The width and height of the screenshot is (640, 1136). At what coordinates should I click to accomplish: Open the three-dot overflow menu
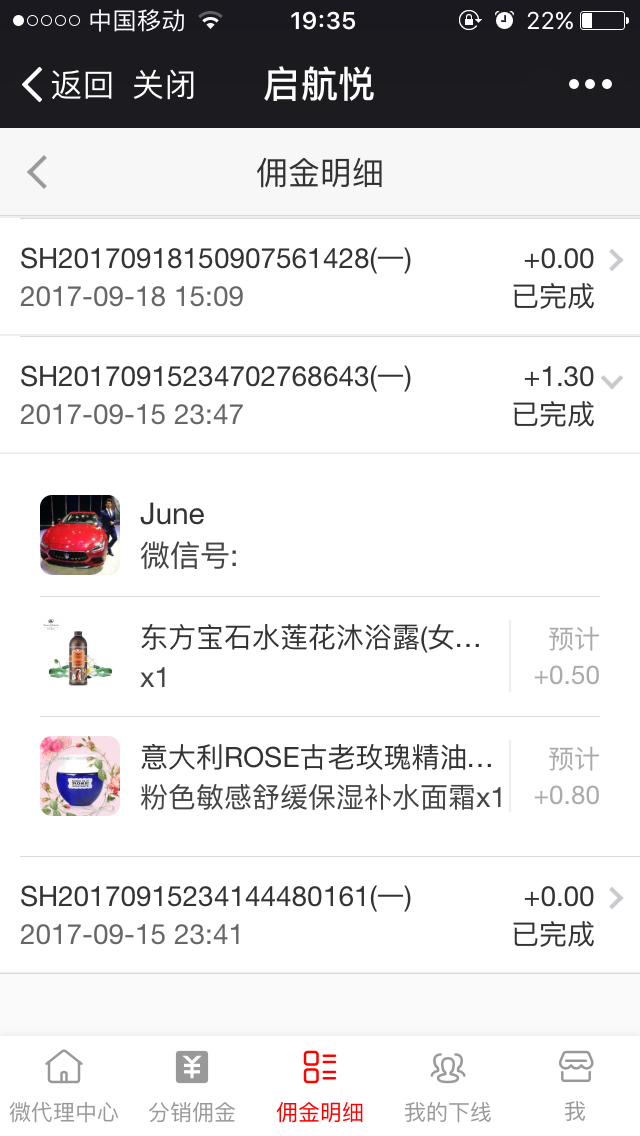[x=590, y=85]
